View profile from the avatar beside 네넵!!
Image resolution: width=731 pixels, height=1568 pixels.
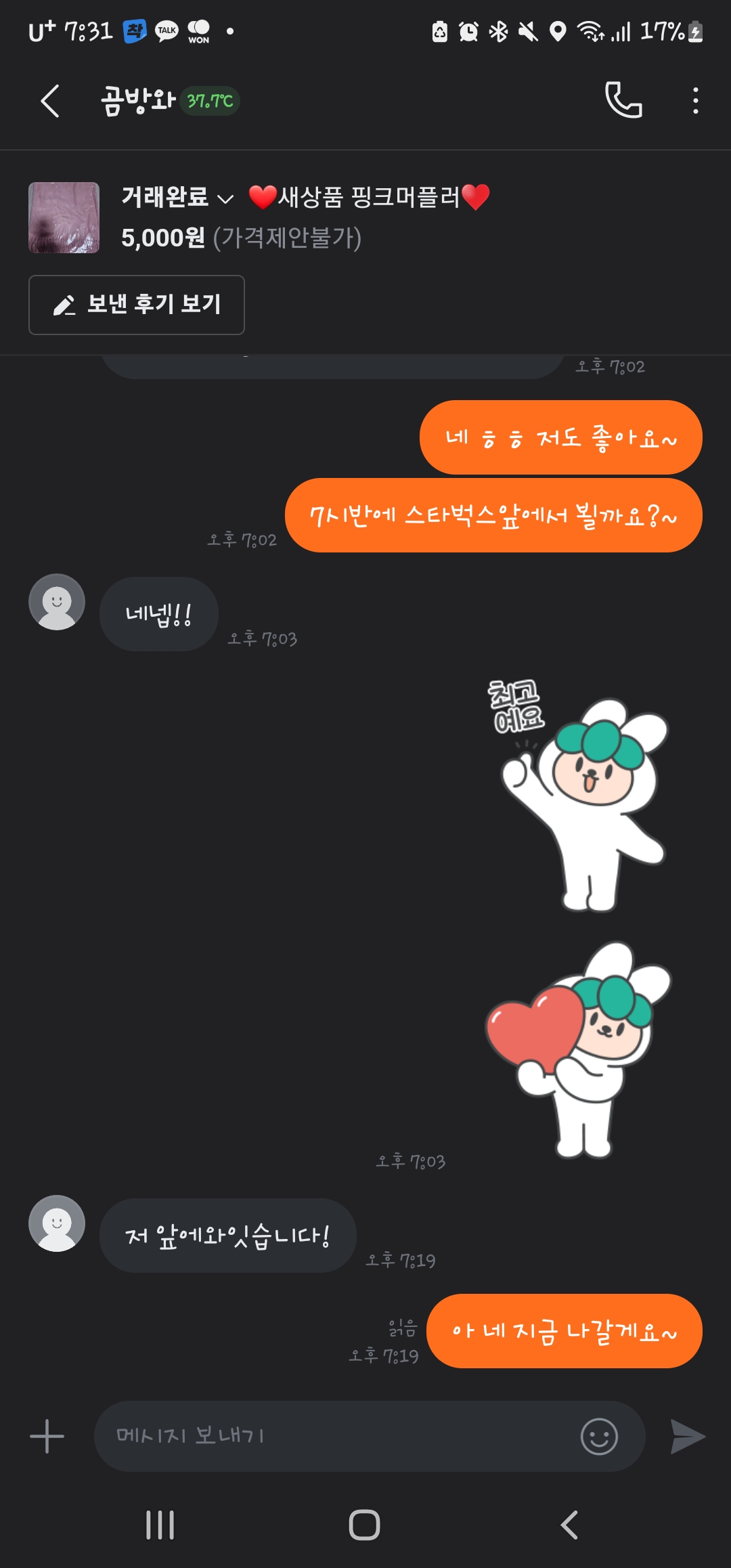[57, 602]
